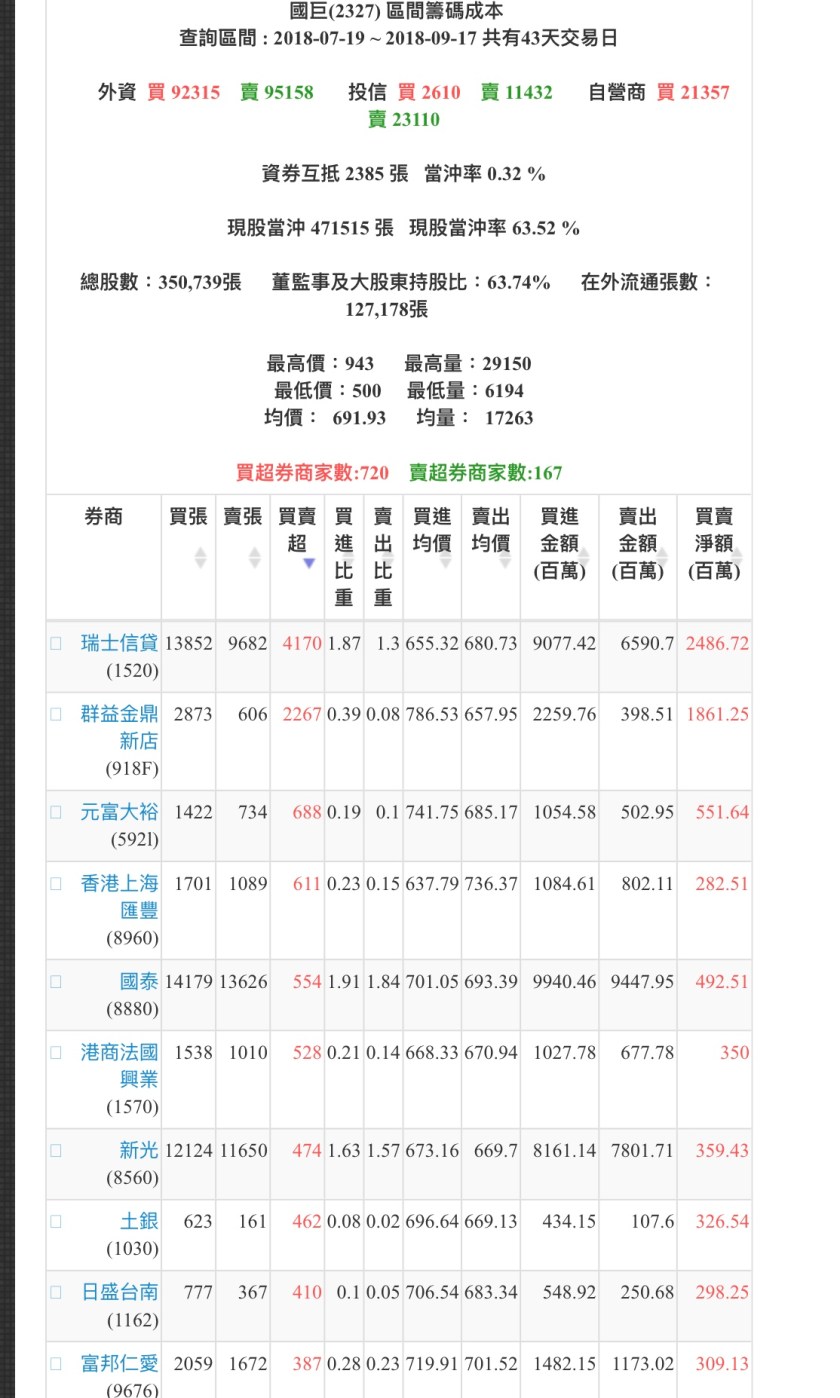Enable the checkbox for 土銀 row
Viewport: 840px width, 1398px height.
point(57,1221)
